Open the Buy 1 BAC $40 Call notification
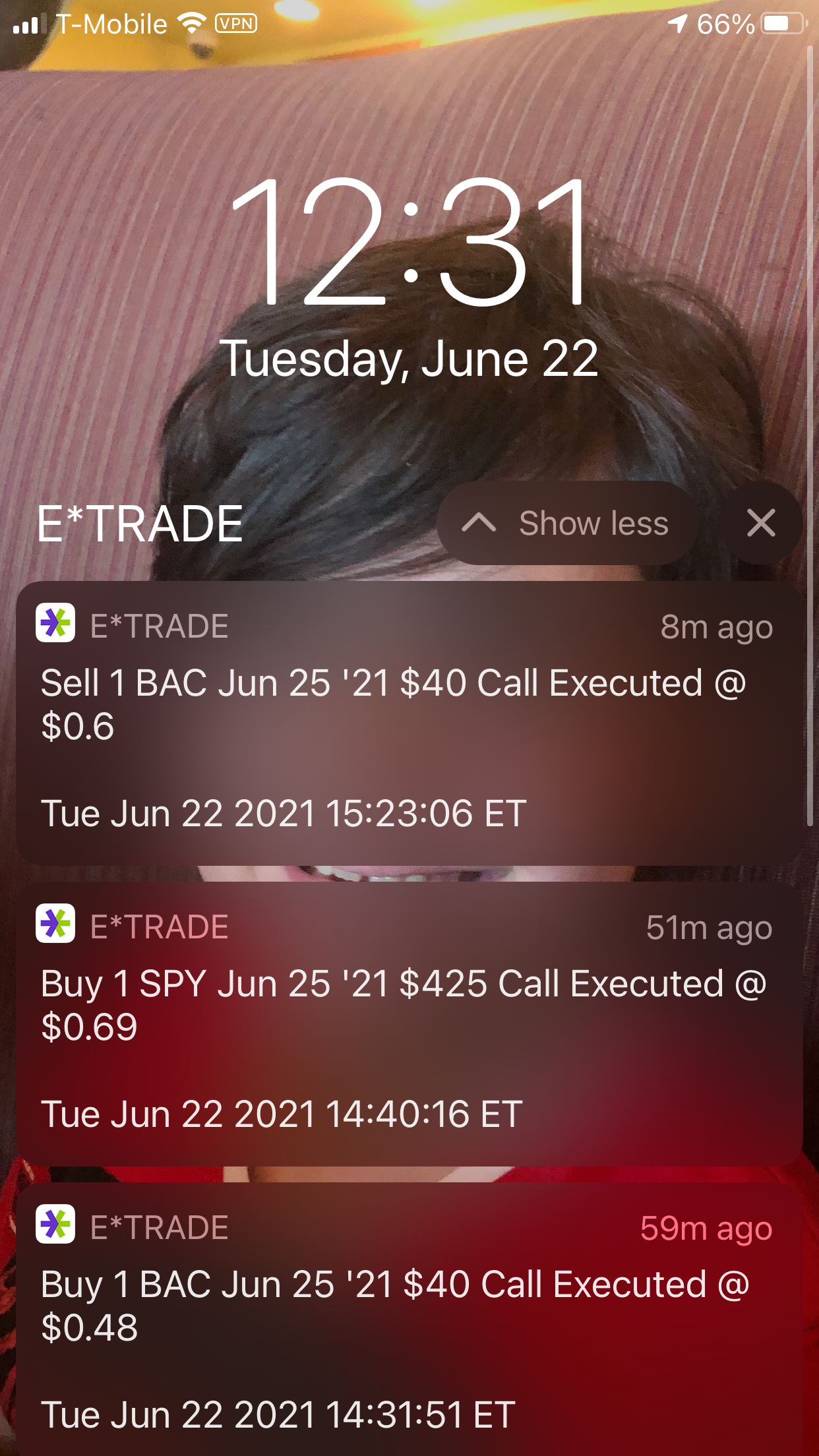Screen dimensions: 819x1456 [409, 1322]
